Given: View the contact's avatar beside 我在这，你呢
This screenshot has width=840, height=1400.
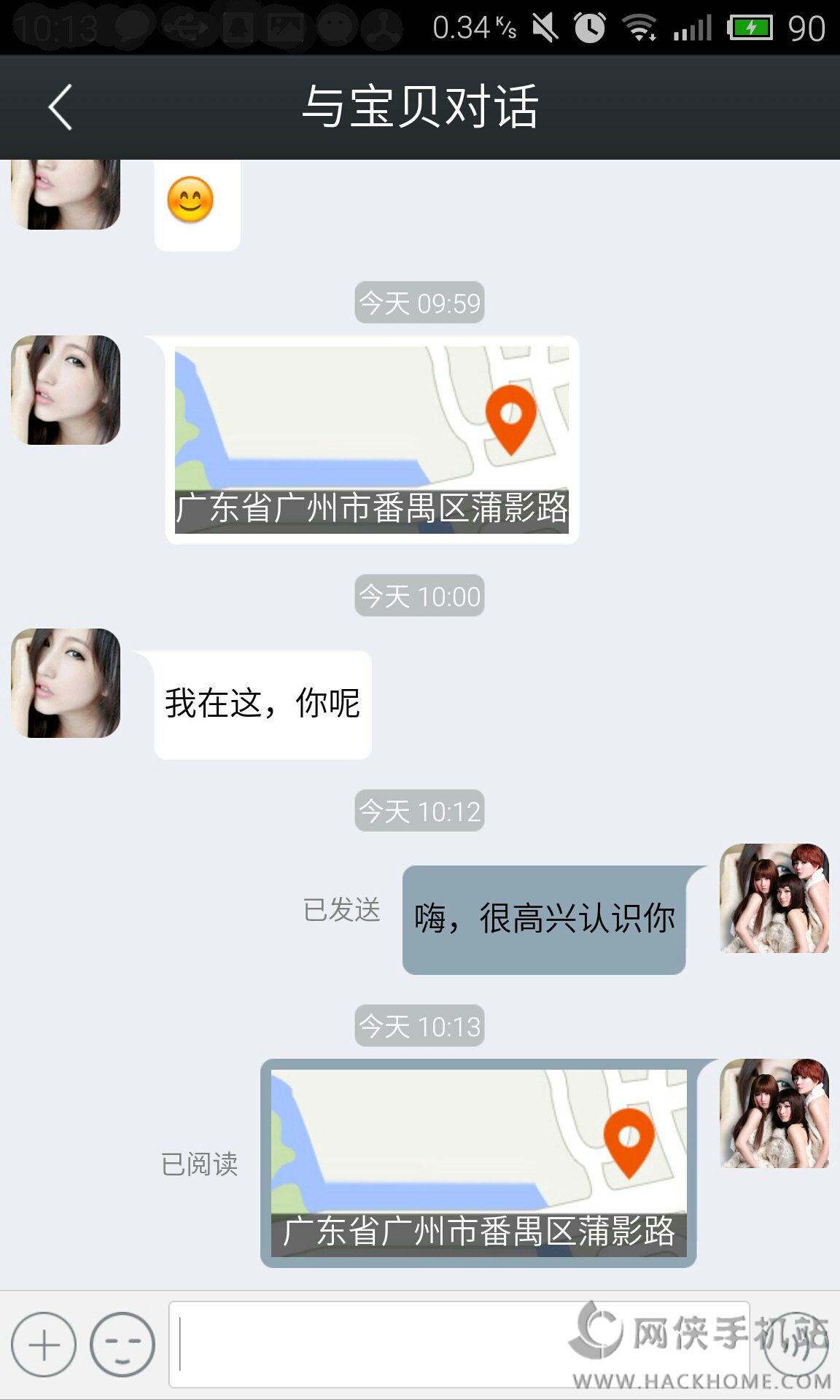Looking at the screenshot, I should 66,683.
